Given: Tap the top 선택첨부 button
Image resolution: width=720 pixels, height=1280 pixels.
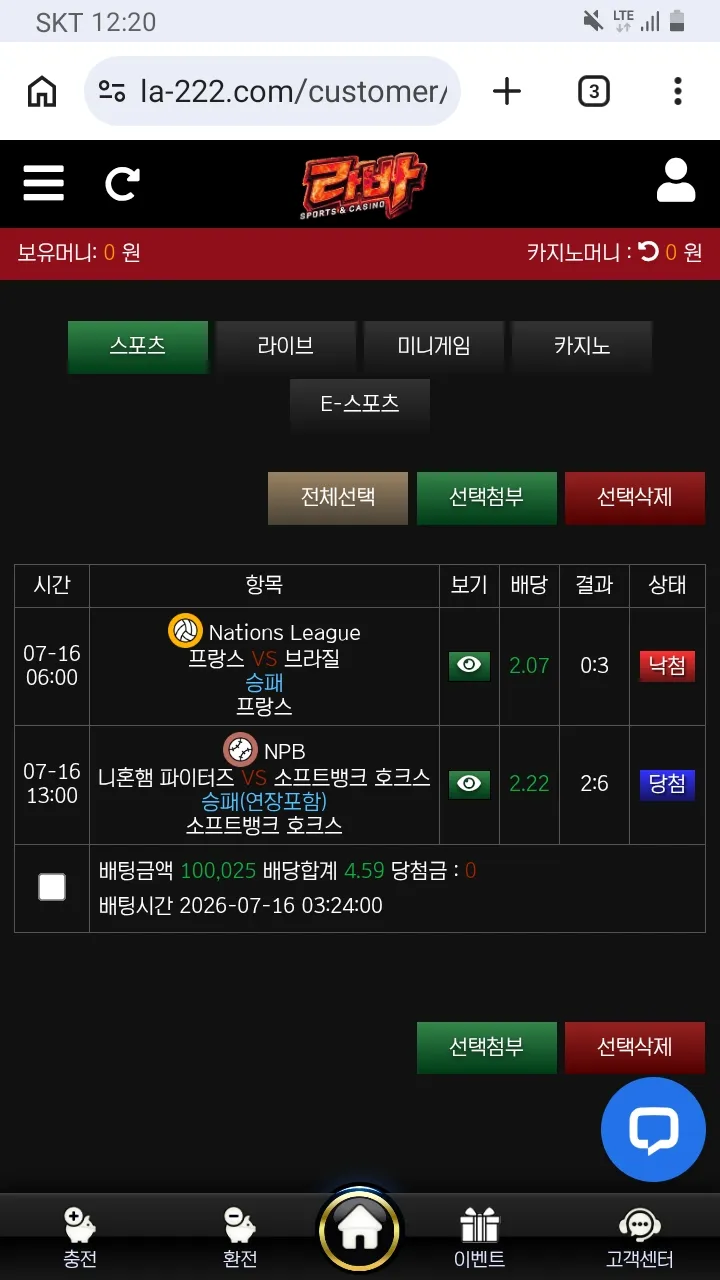Looking at the screenshot, I should coord(486,498).
